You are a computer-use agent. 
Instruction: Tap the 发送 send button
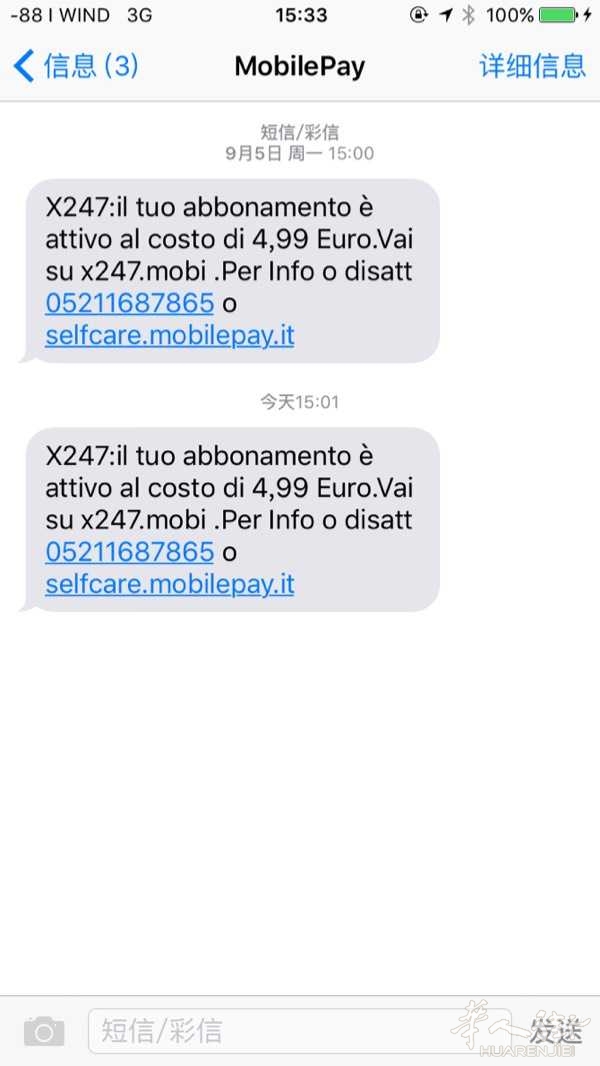(555, 1031)
